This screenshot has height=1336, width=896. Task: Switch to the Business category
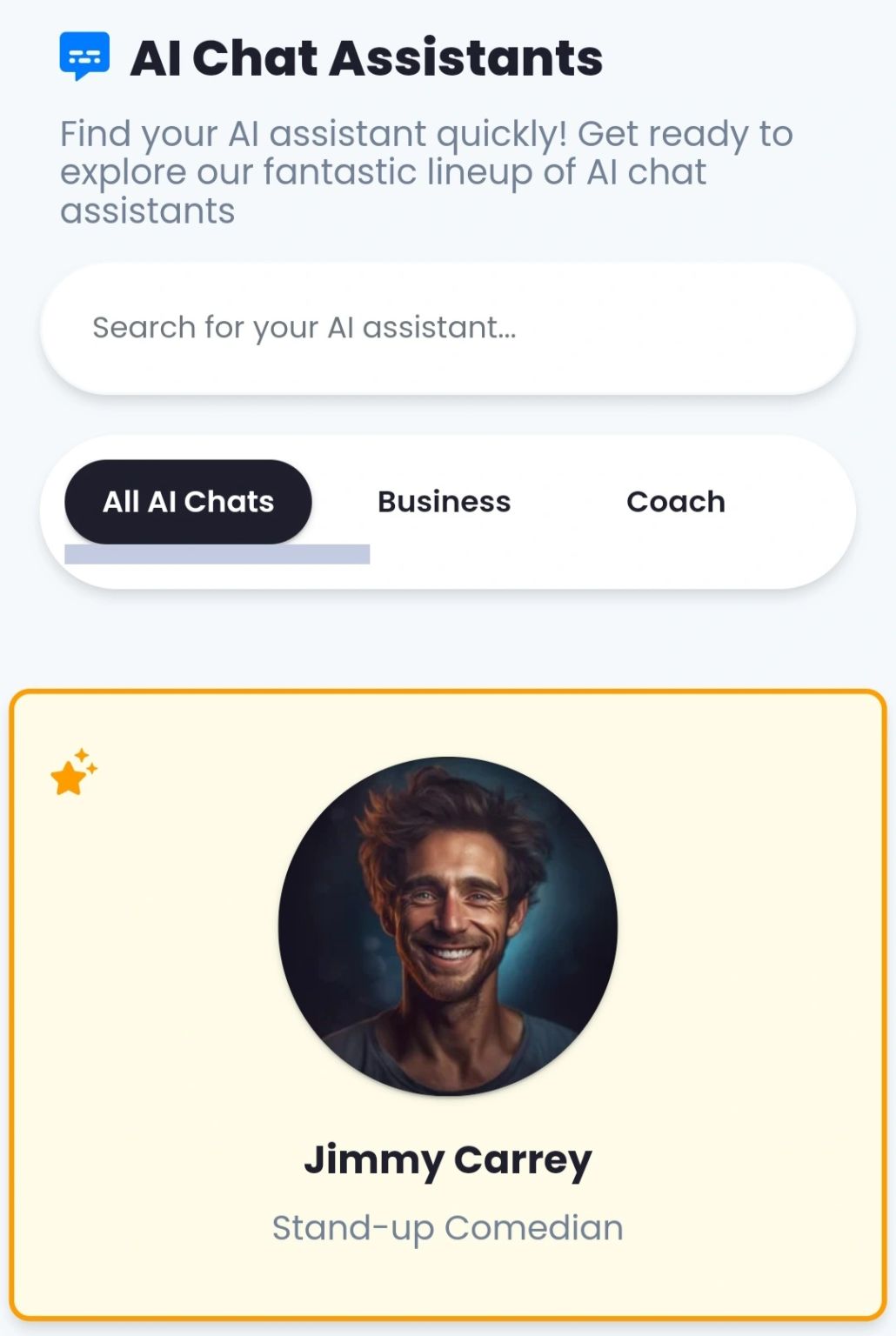pos(444,502)
